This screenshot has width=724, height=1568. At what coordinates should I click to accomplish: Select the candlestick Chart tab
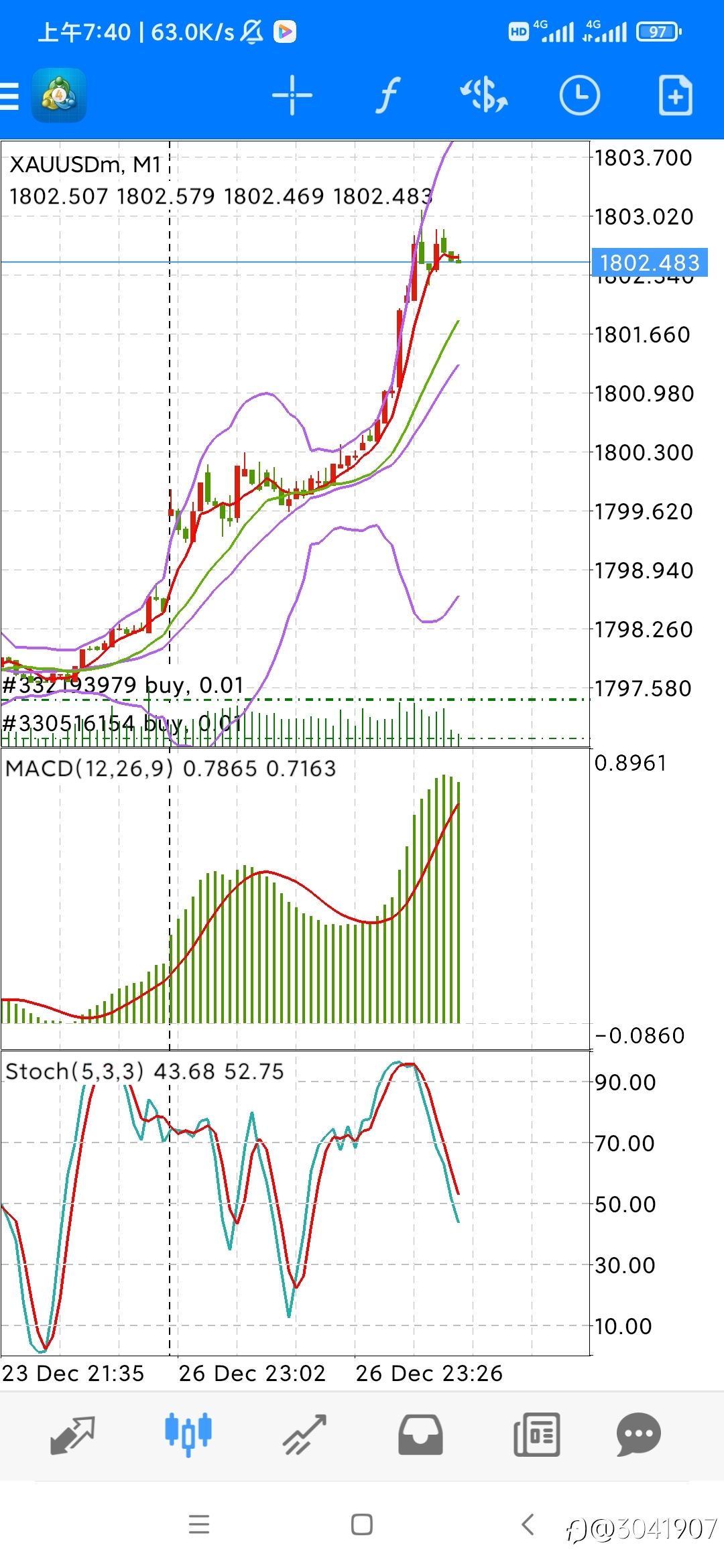pos(188,1434)
